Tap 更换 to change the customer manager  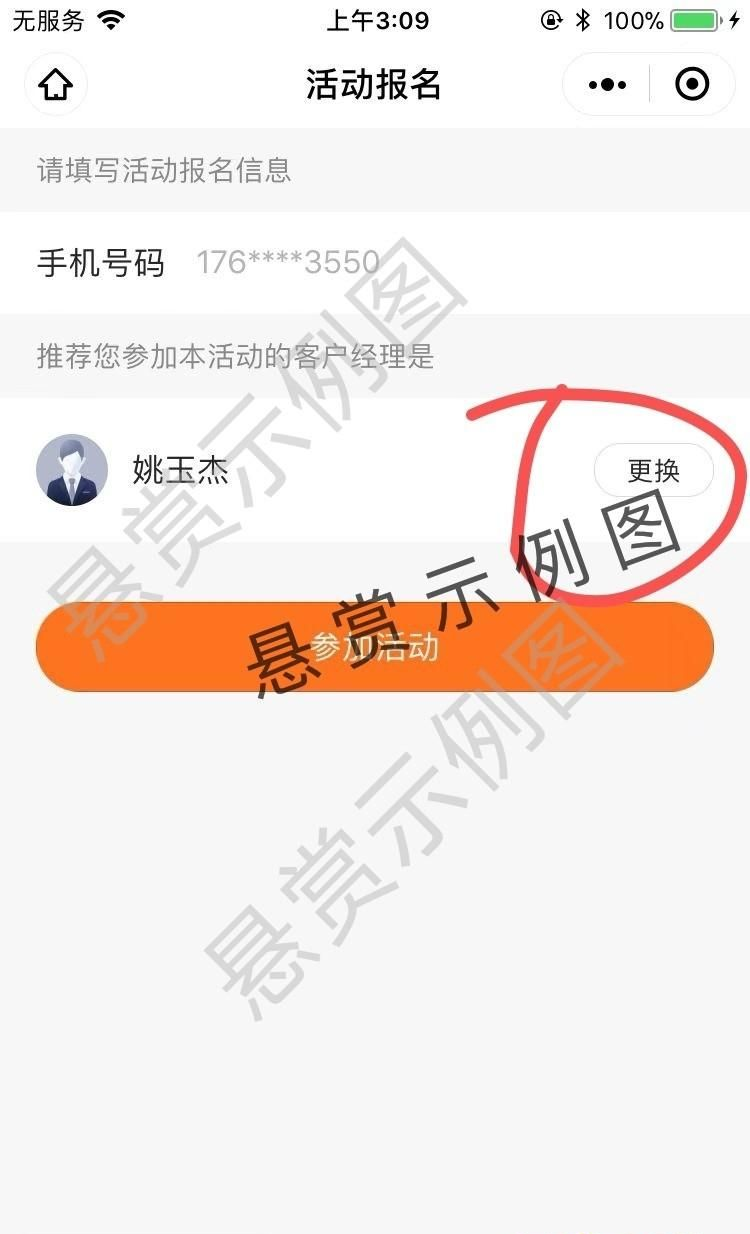point(653,470)
